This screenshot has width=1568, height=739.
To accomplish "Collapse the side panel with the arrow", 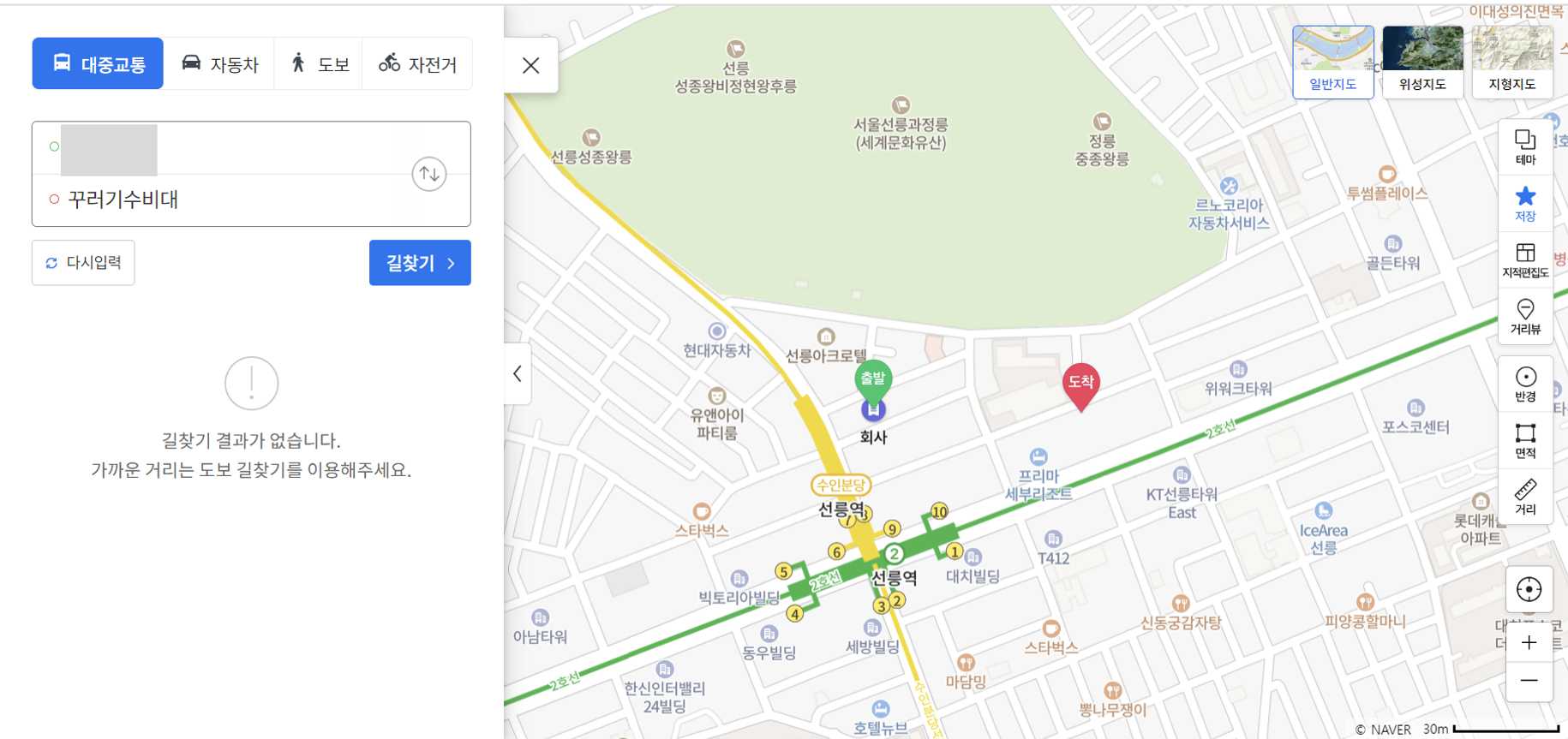I will click(518, 373).
